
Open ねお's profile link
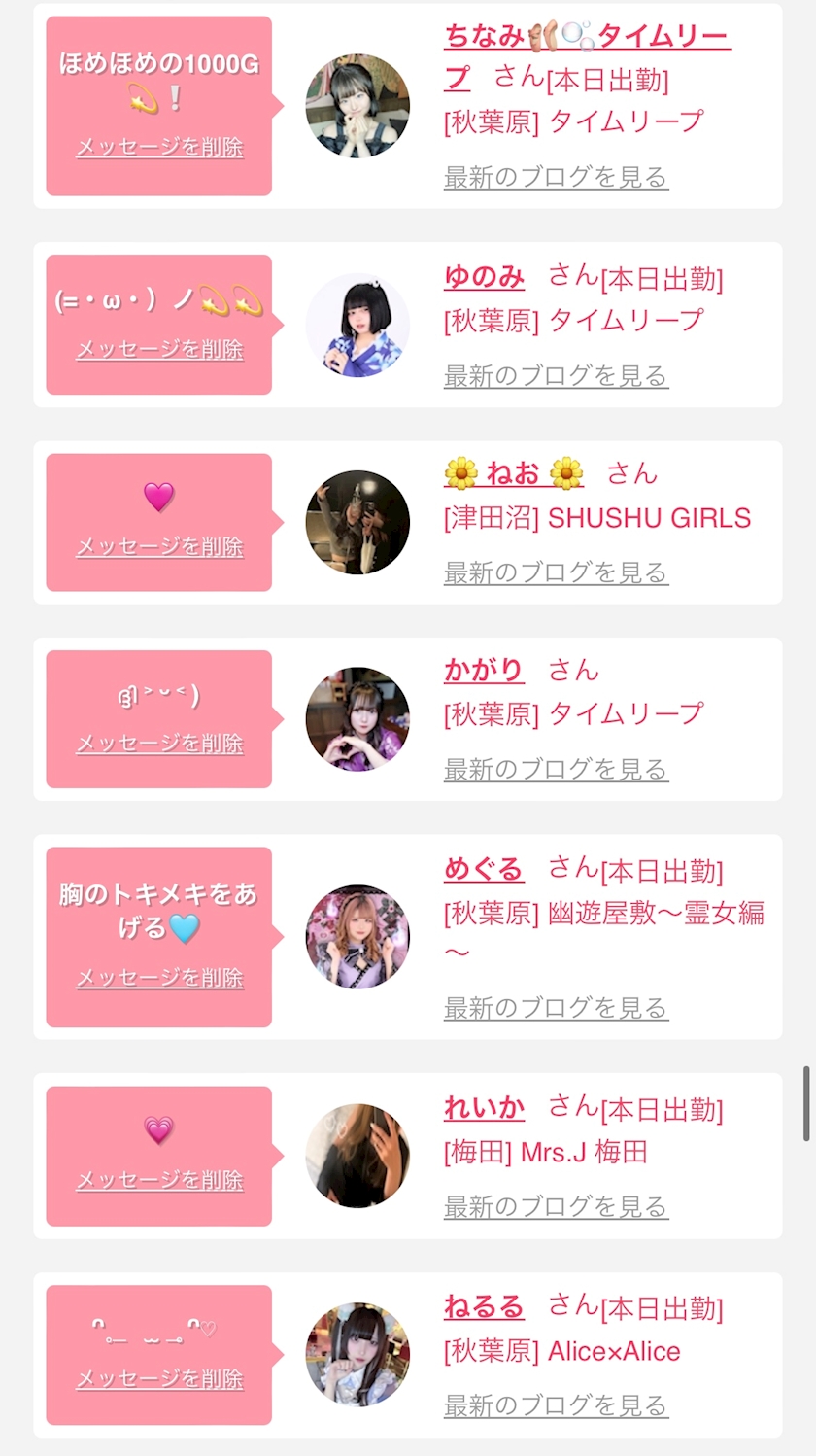pyautogui.click(x=514, y=474)
